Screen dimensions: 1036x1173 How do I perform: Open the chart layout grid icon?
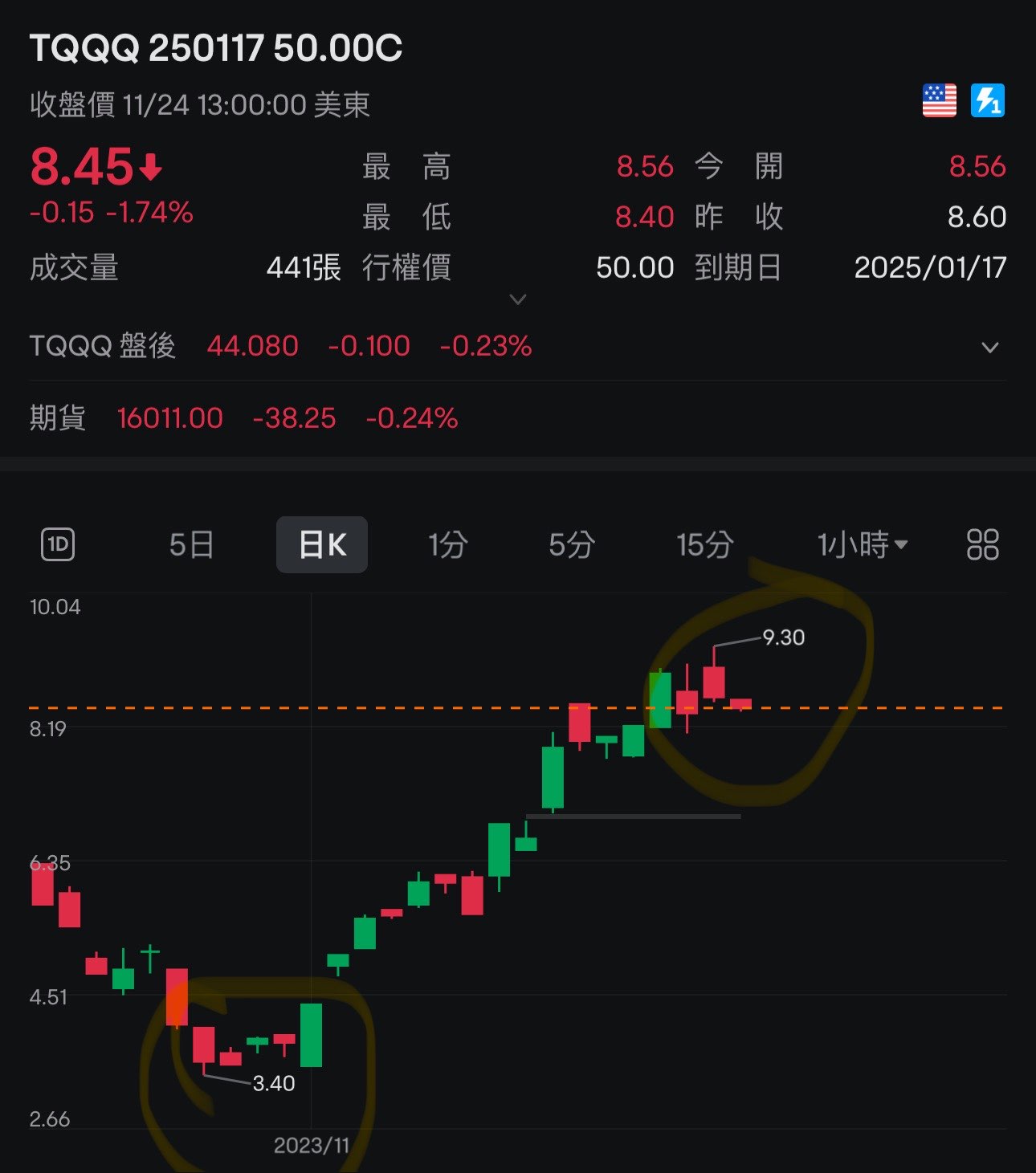[982, 545]
